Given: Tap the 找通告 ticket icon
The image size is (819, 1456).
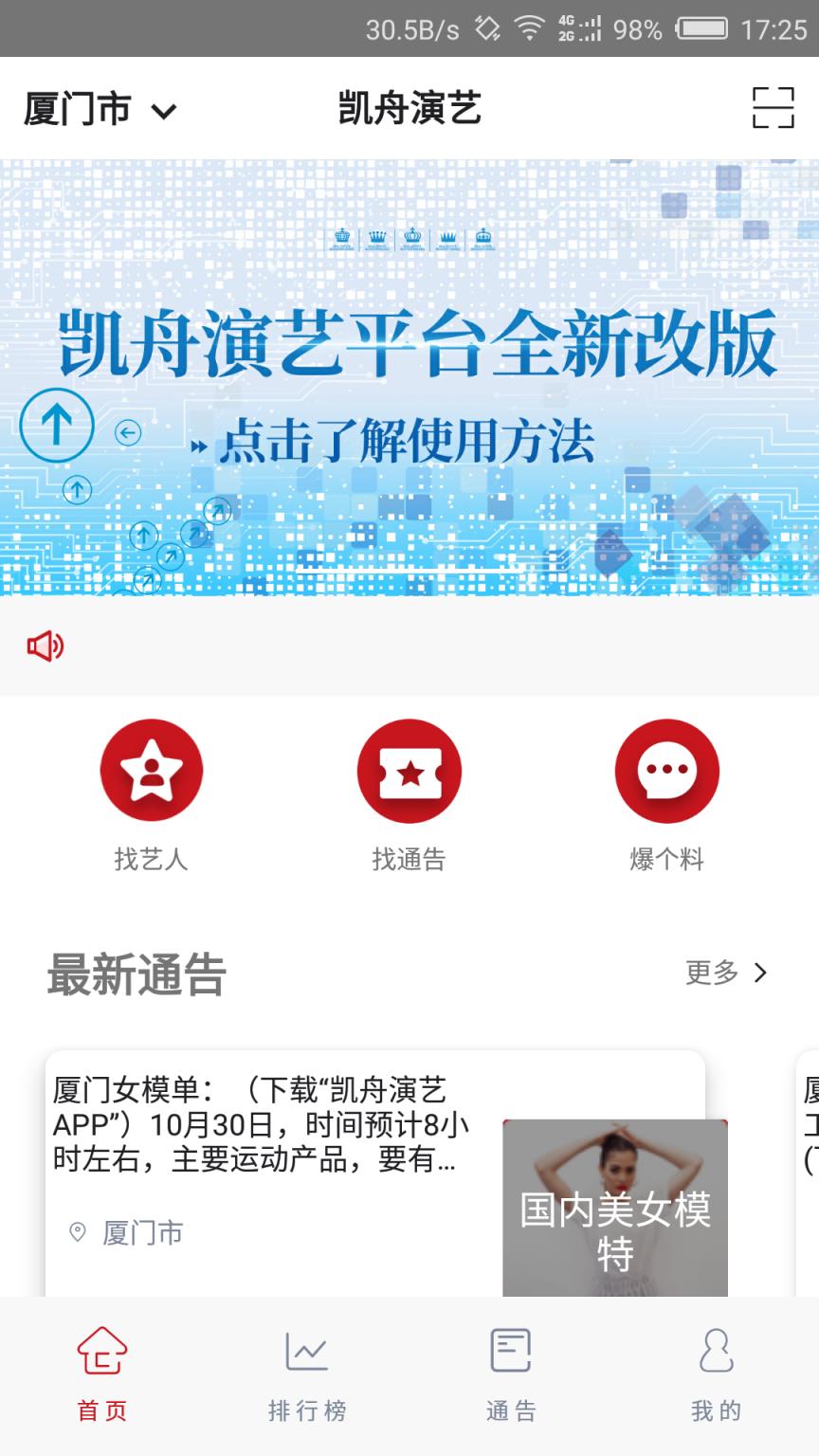Looking at the screenshot, I should point(409,769).
